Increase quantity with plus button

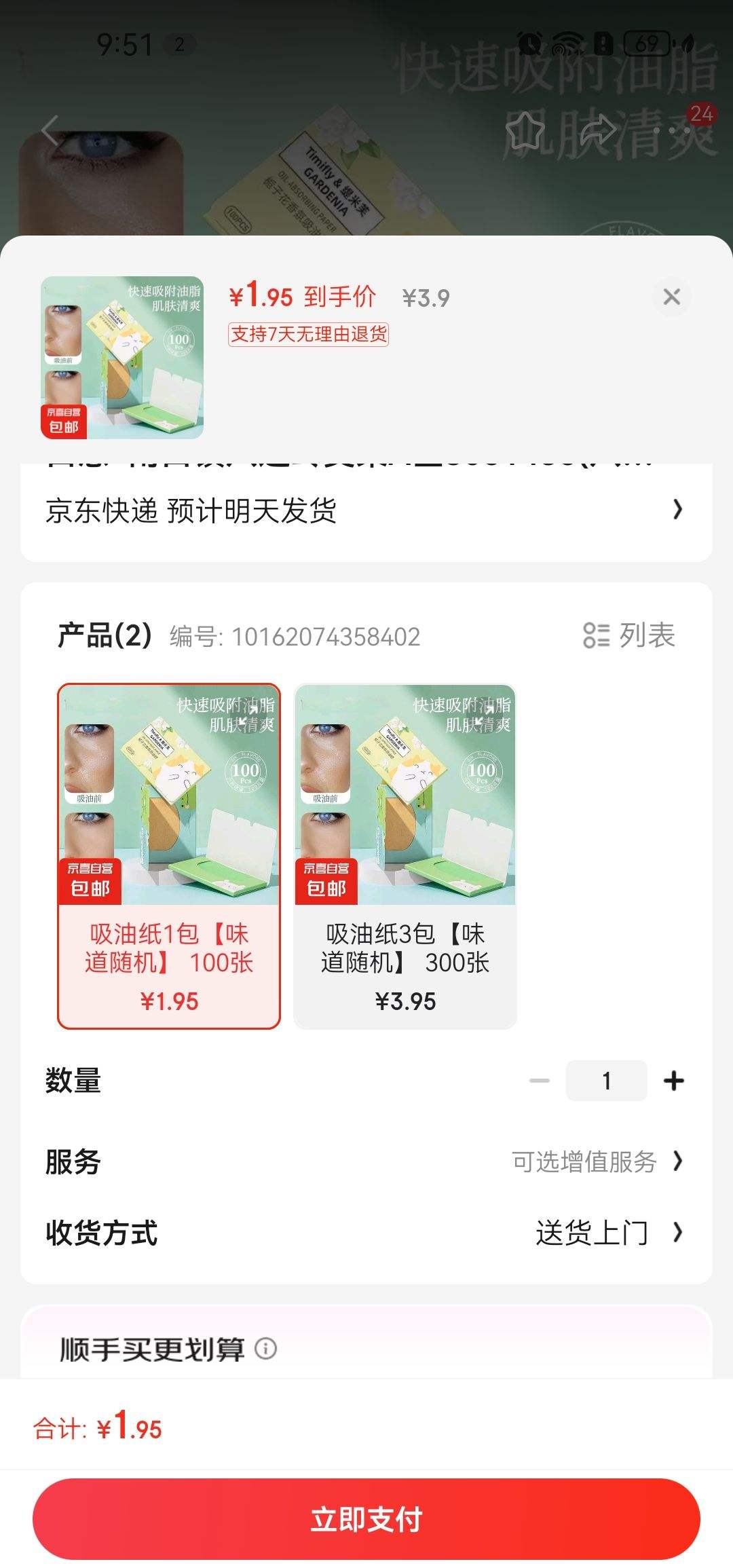pyautogui.click(x=673, y=1080)
